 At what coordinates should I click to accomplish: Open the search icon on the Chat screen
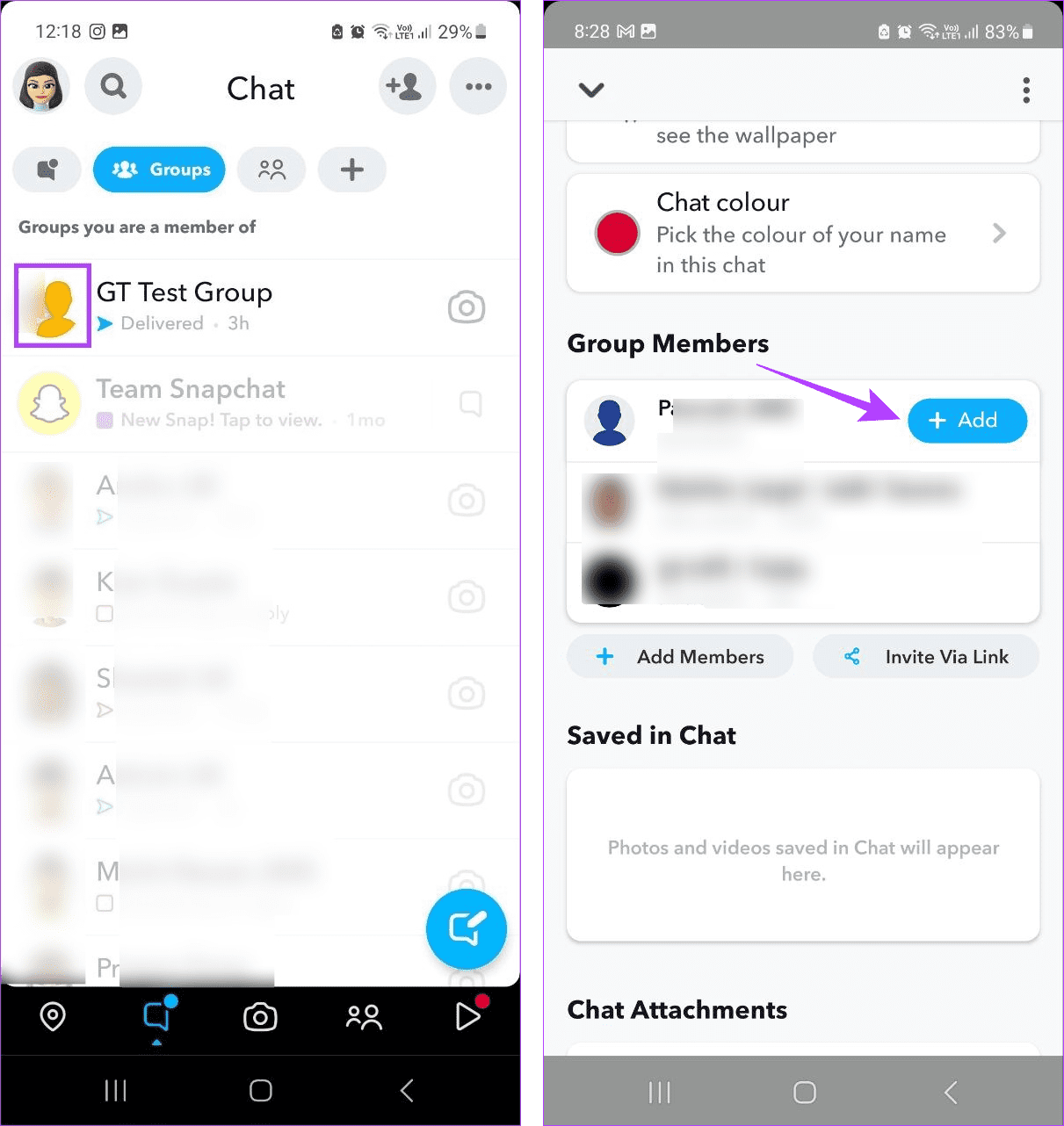pos(113,86)
